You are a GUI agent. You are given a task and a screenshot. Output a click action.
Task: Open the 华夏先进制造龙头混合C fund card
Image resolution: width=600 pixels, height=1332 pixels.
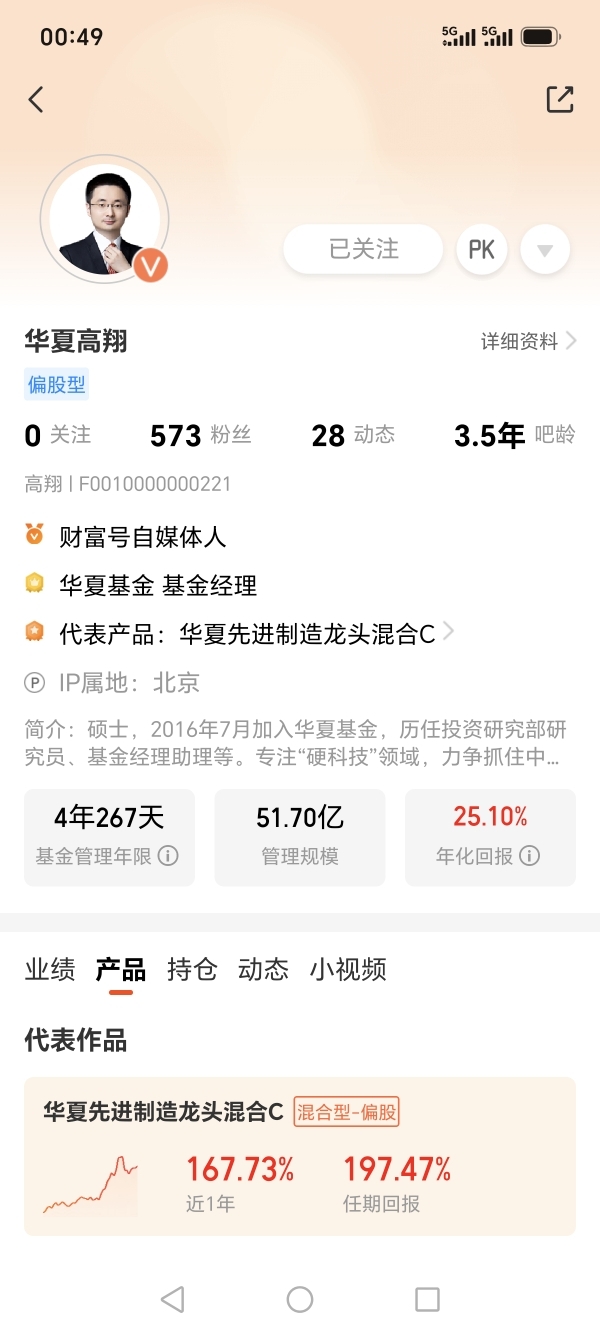click(300, 1156)
